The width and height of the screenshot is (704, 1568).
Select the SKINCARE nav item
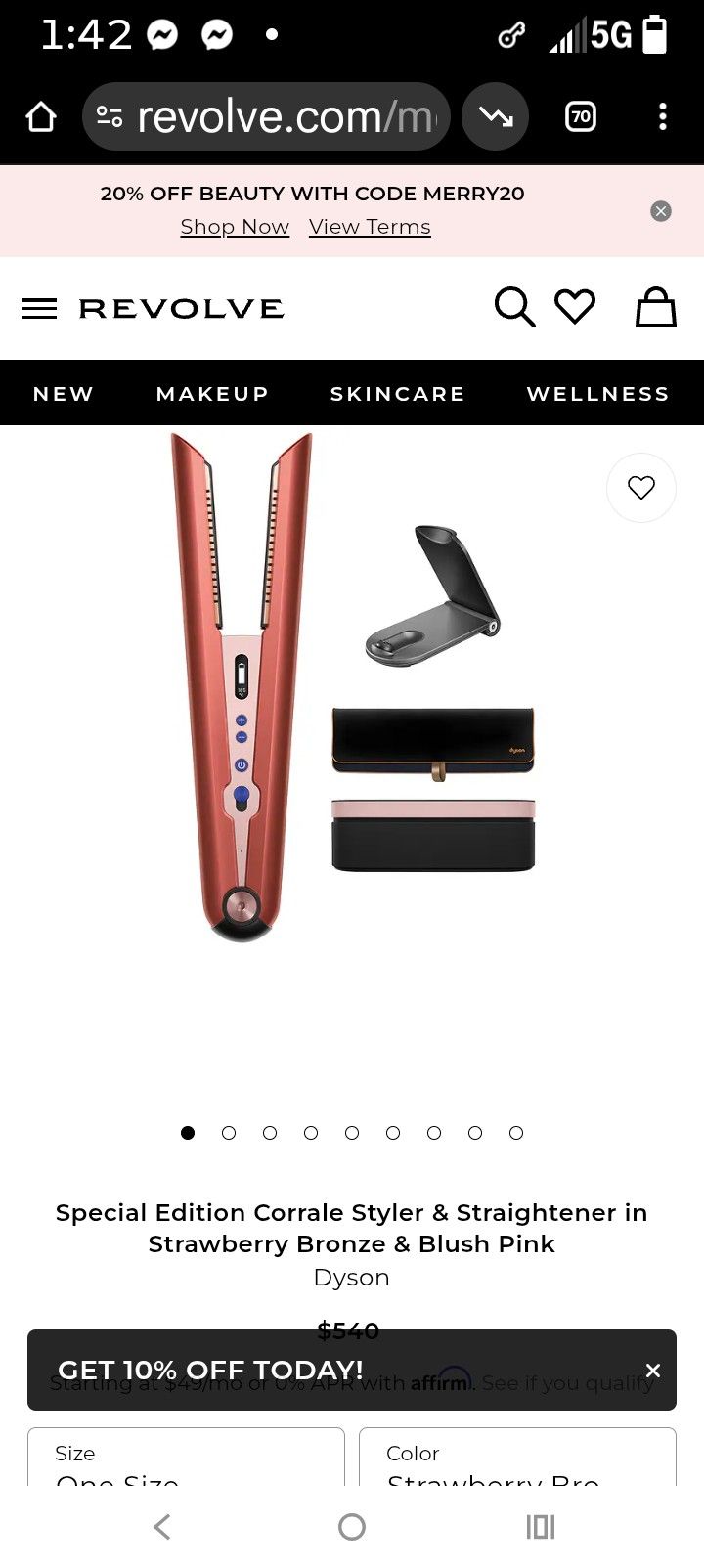click(398, 393)
